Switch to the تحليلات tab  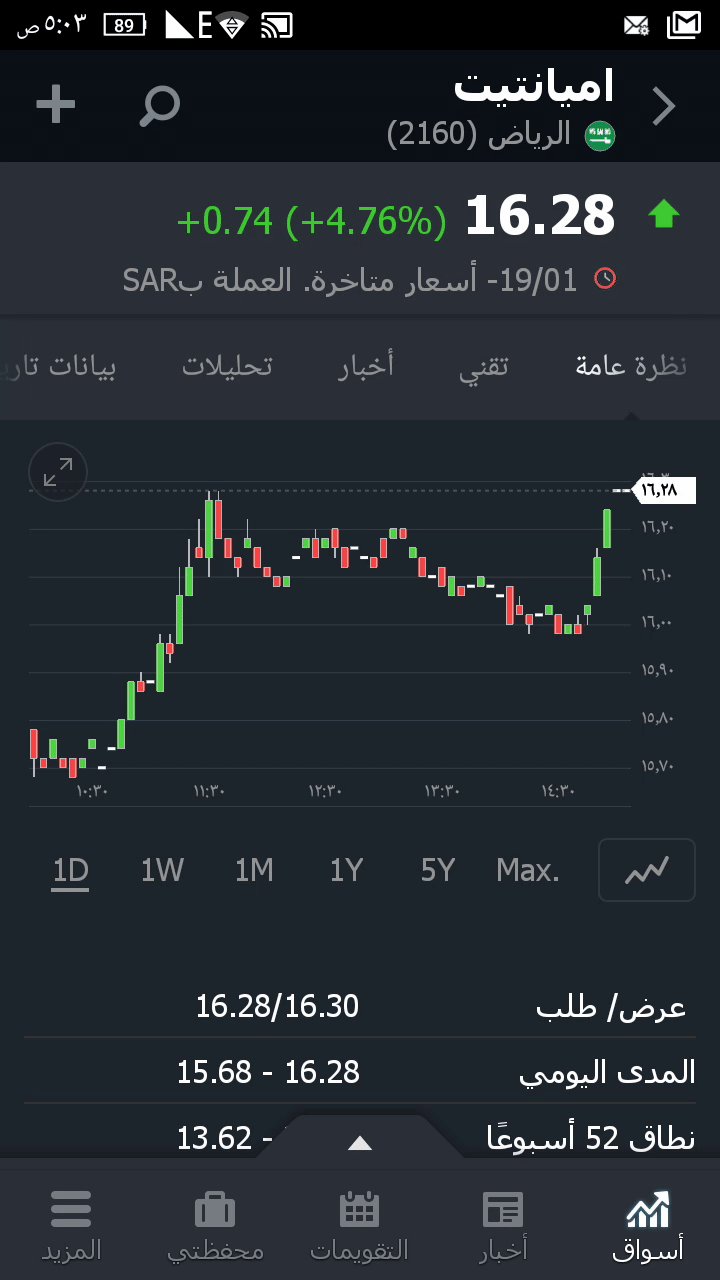point(227,366)
